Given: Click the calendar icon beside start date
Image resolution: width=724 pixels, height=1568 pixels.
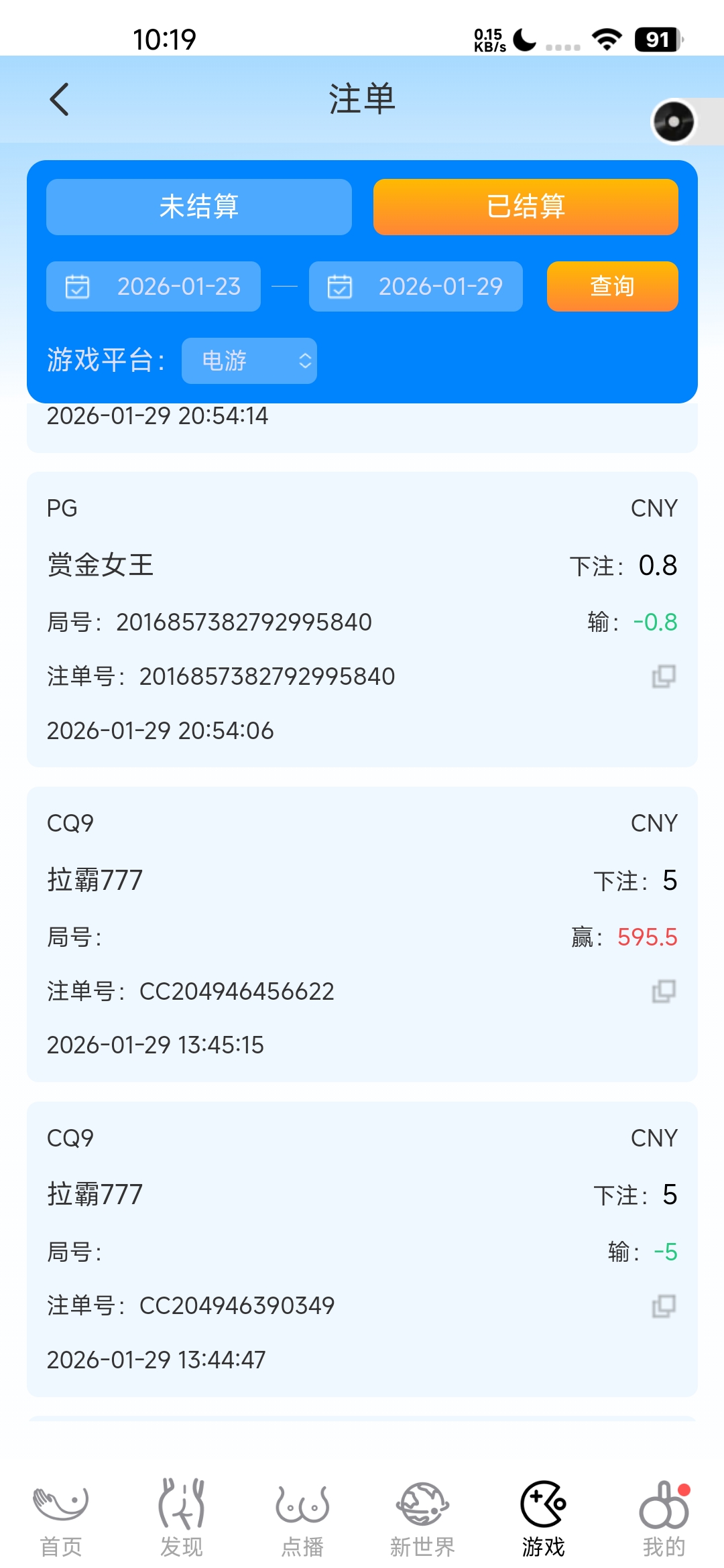Looking at the screenshot, I should [76, 286].
